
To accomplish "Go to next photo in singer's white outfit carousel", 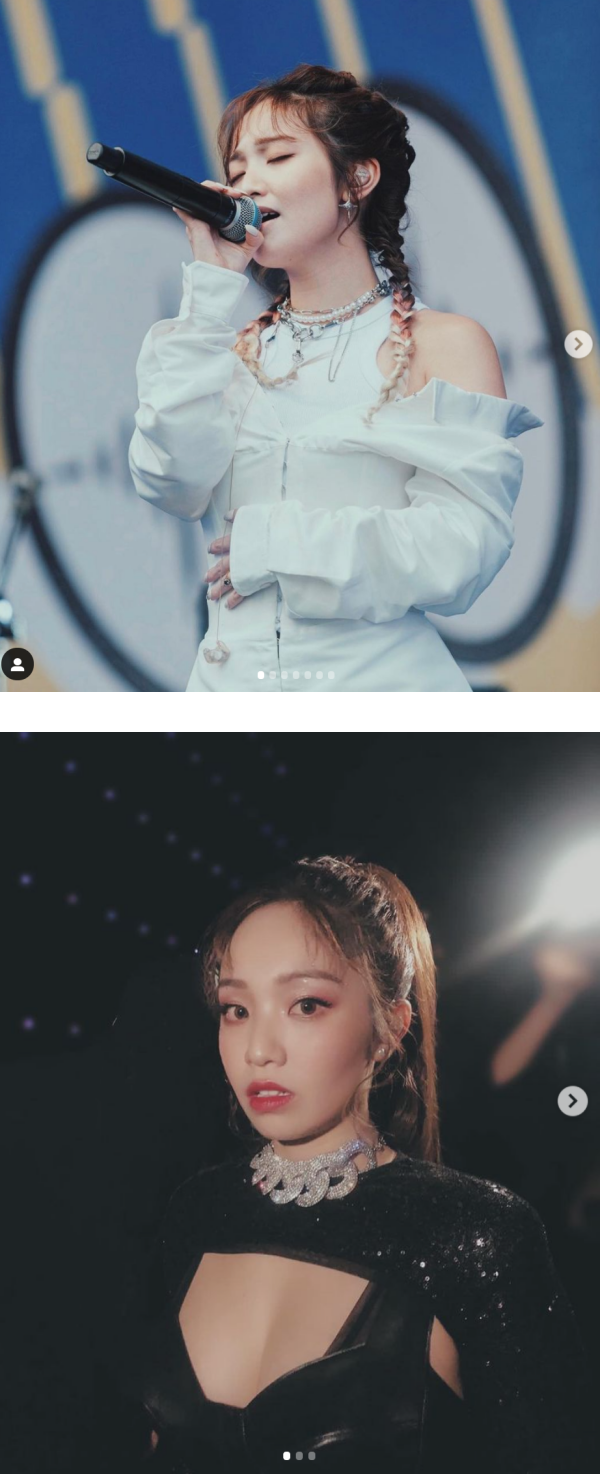I will pyautogui.click(x=578, y=344).
